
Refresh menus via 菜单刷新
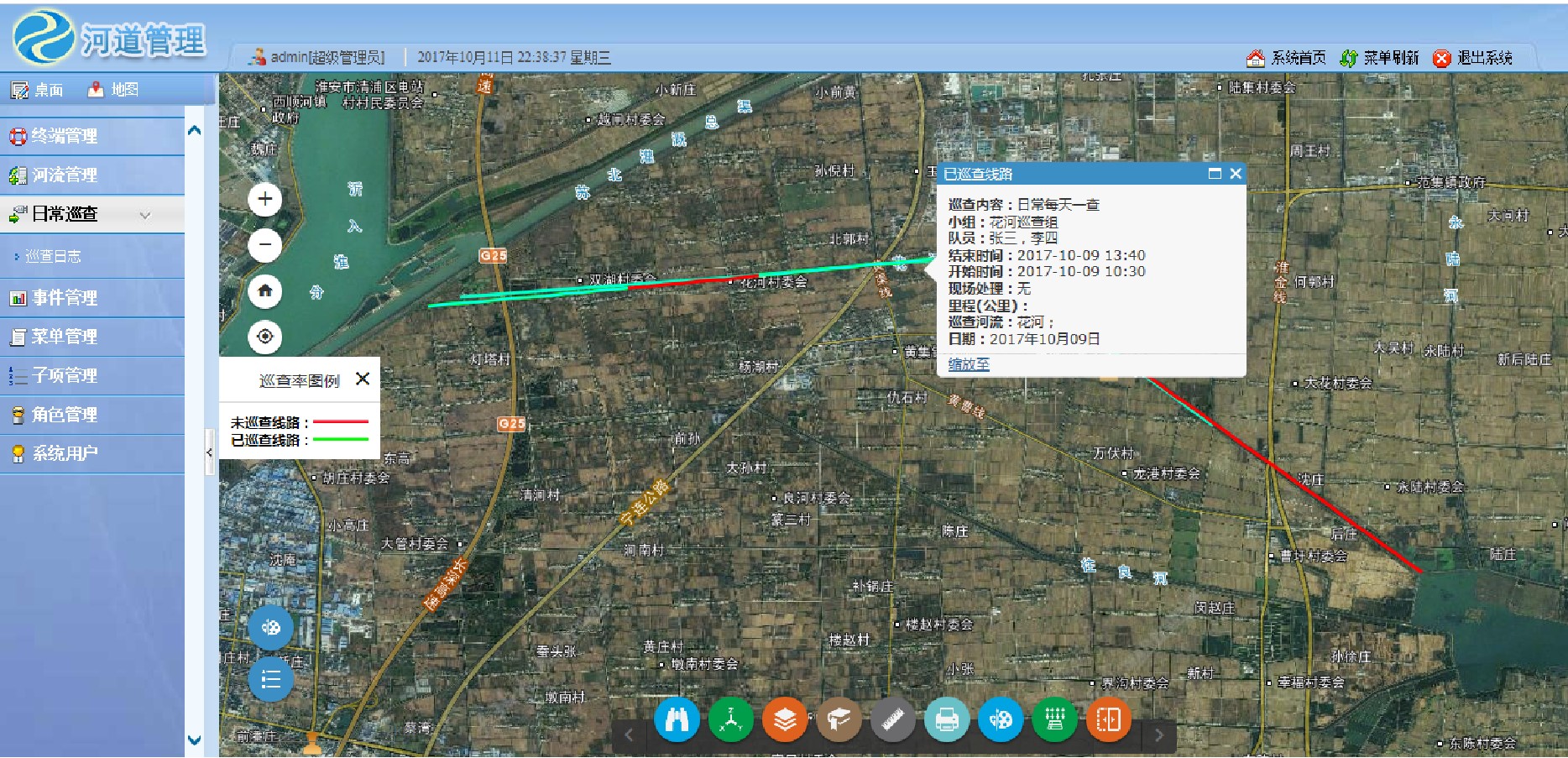tap(1379, 58)
